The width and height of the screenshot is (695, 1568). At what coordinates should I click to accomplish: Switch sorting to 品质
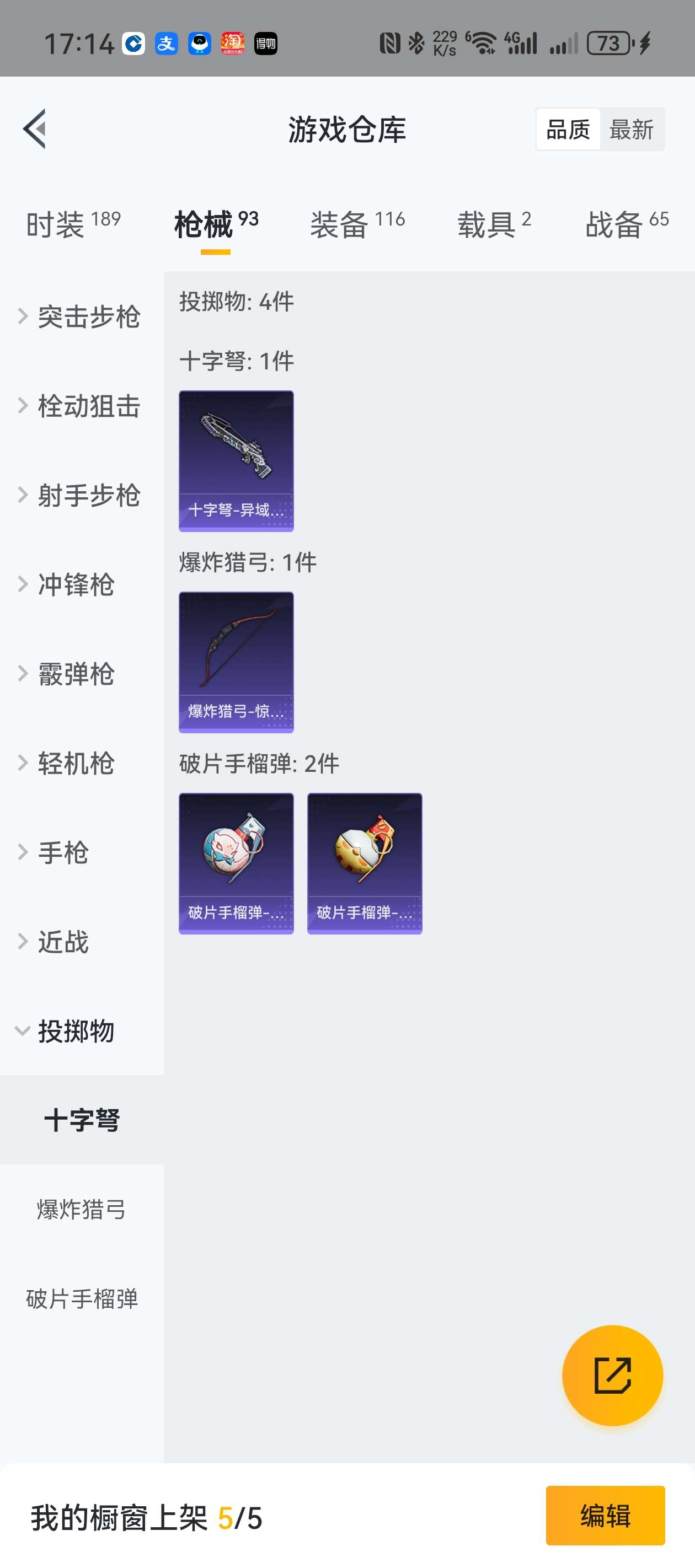click(x=568, y=129)
